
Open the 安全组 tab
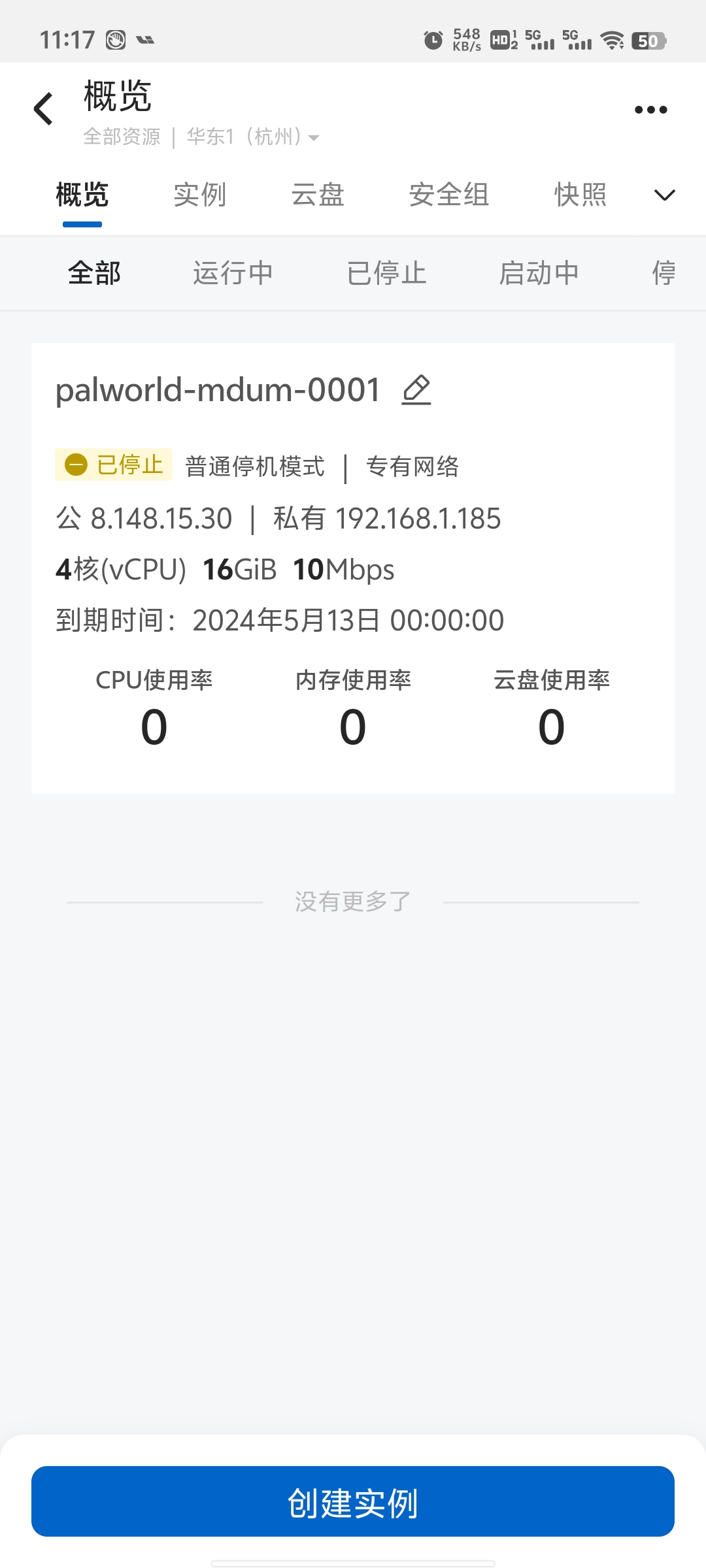449,195
